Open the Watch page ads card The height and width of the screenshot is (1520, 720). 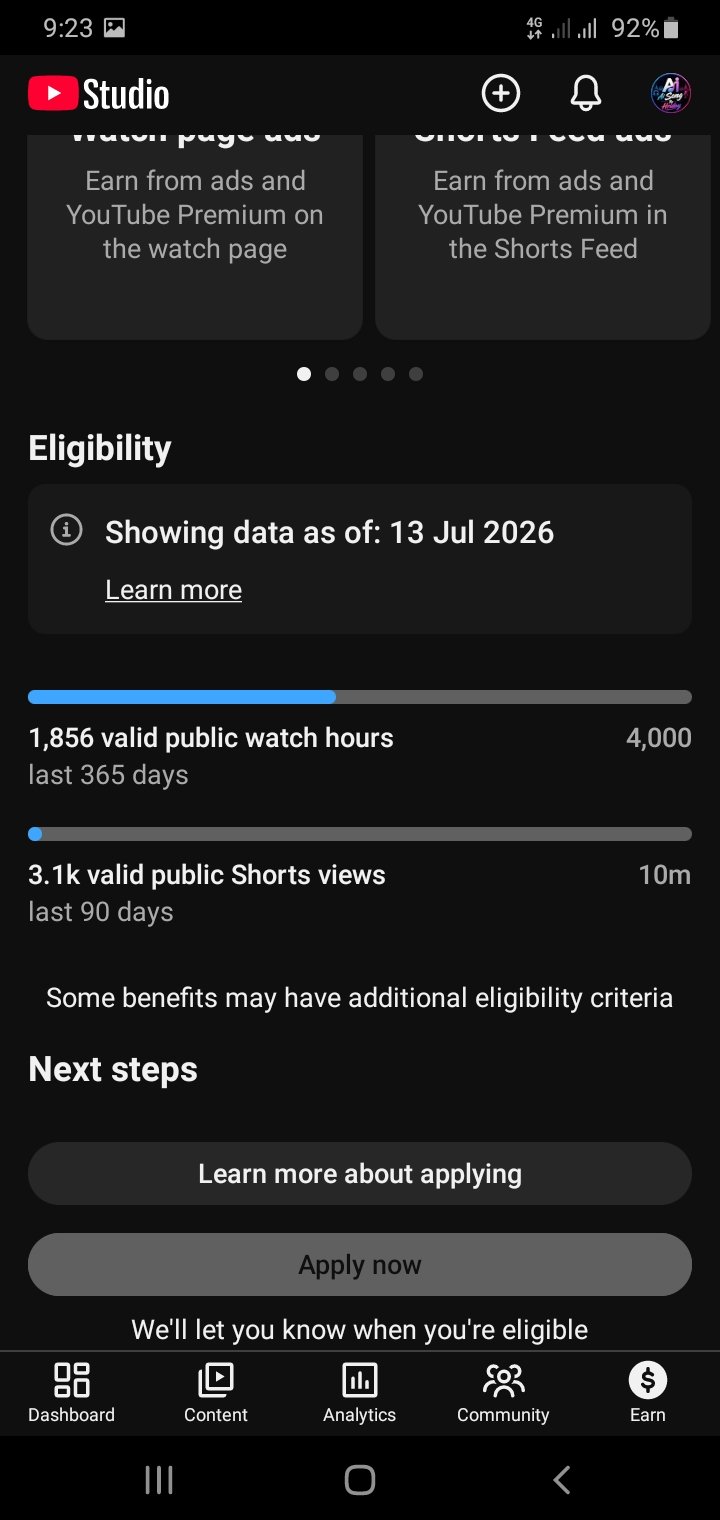195,237
